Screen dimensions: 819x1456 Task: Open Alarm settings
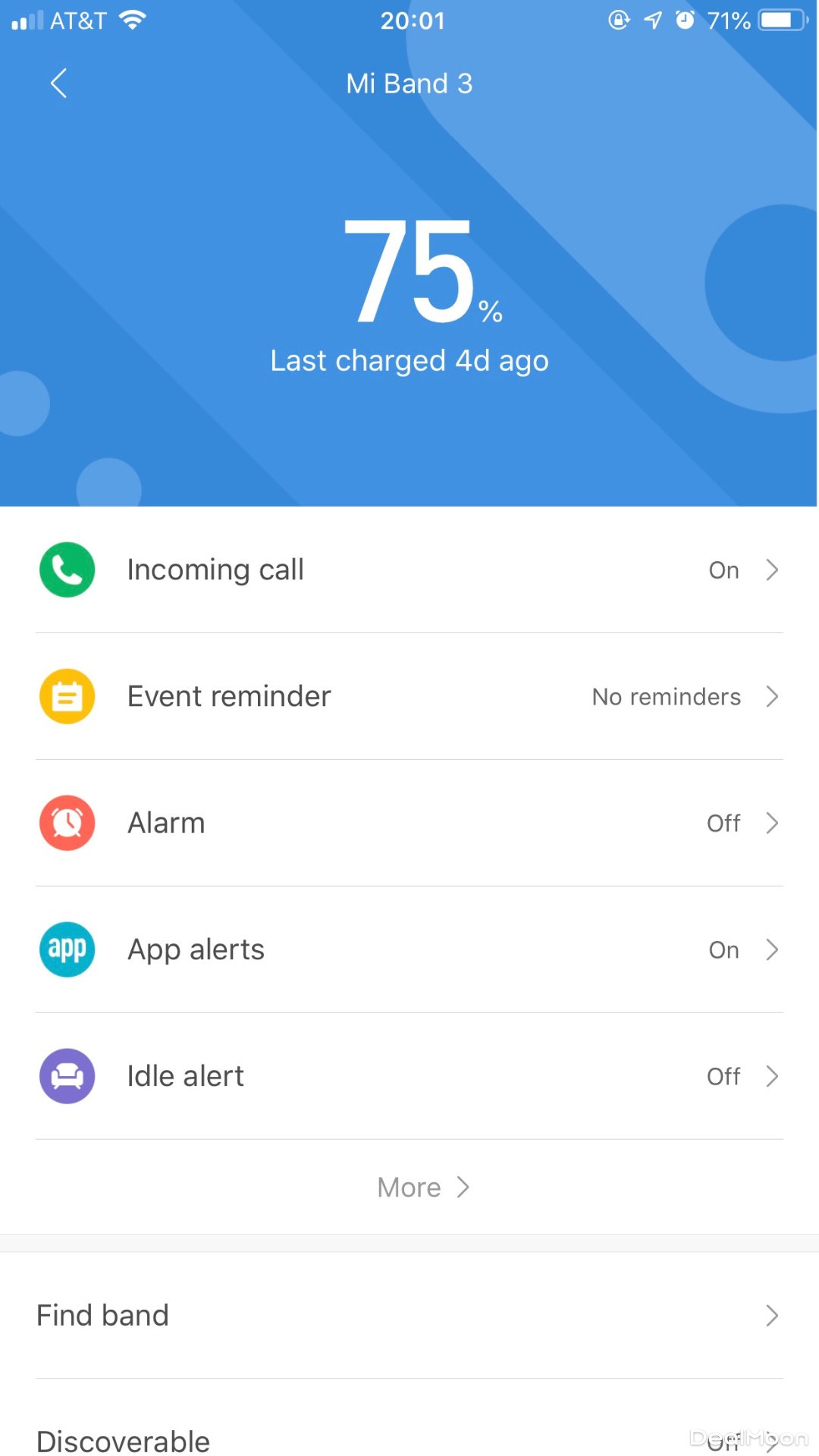coord(409,823)
